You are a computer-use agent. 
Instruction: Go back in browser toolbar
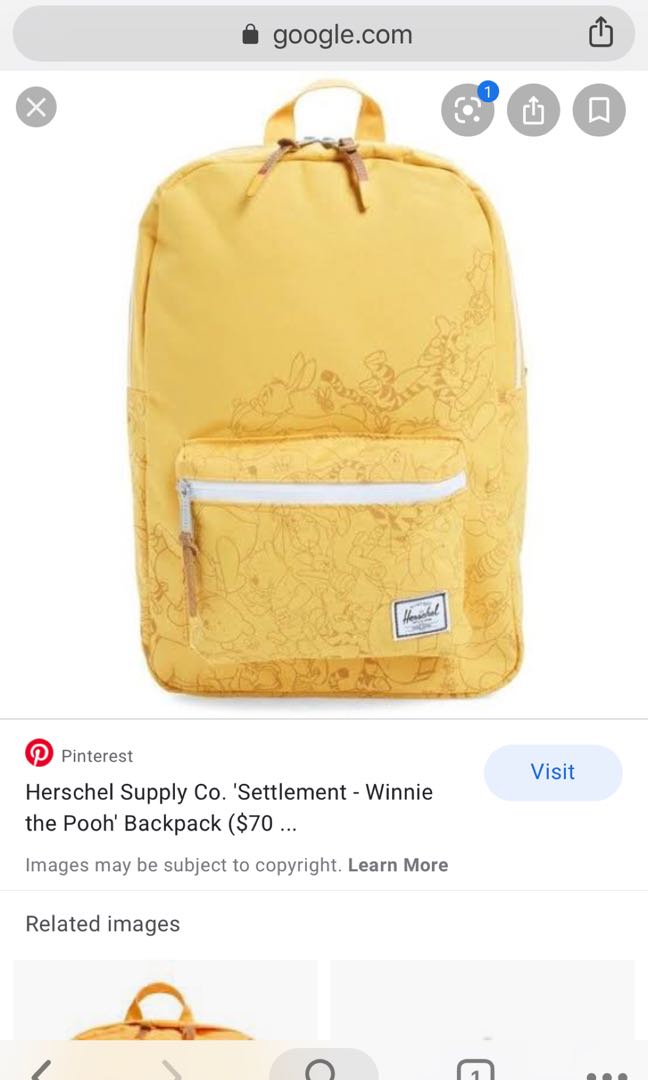click(x=40, y=1070)
